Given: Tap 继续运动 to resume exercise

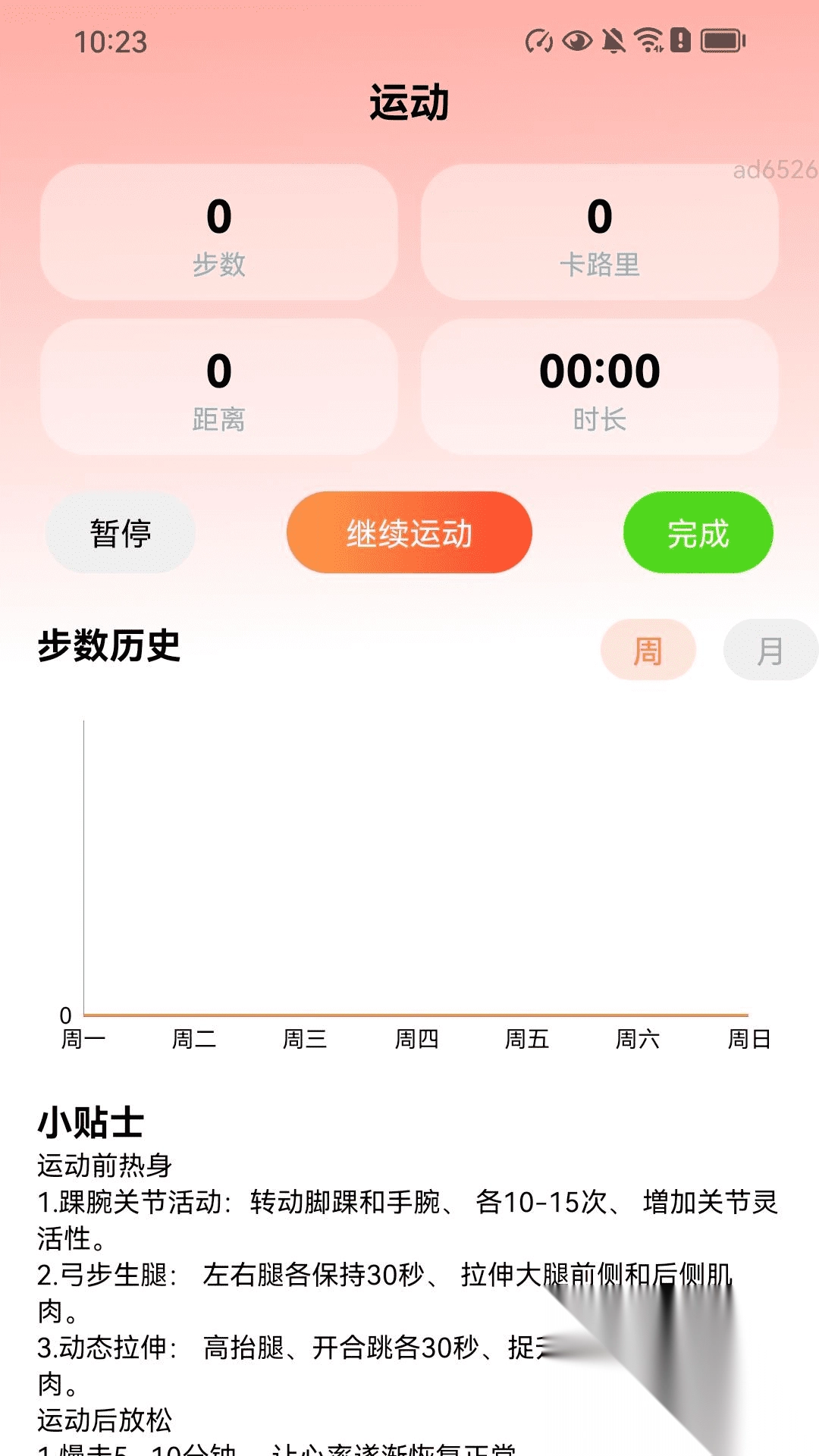Looking at the screenshot, I should click(x=409, y=533).
